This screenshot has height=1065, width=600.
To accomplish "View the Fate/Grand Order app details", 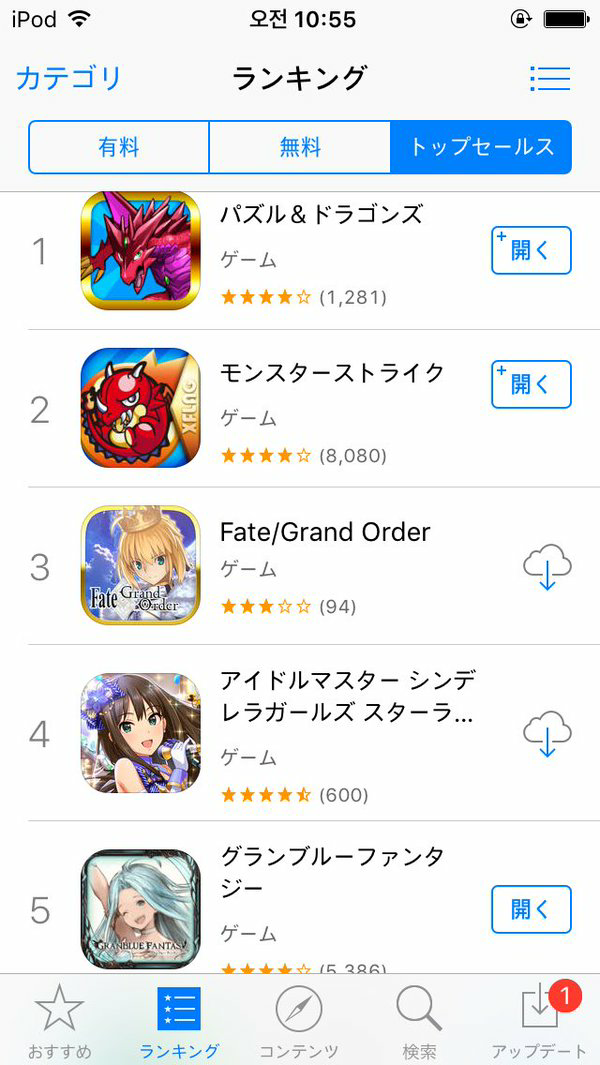I will [x=325, y=532].
